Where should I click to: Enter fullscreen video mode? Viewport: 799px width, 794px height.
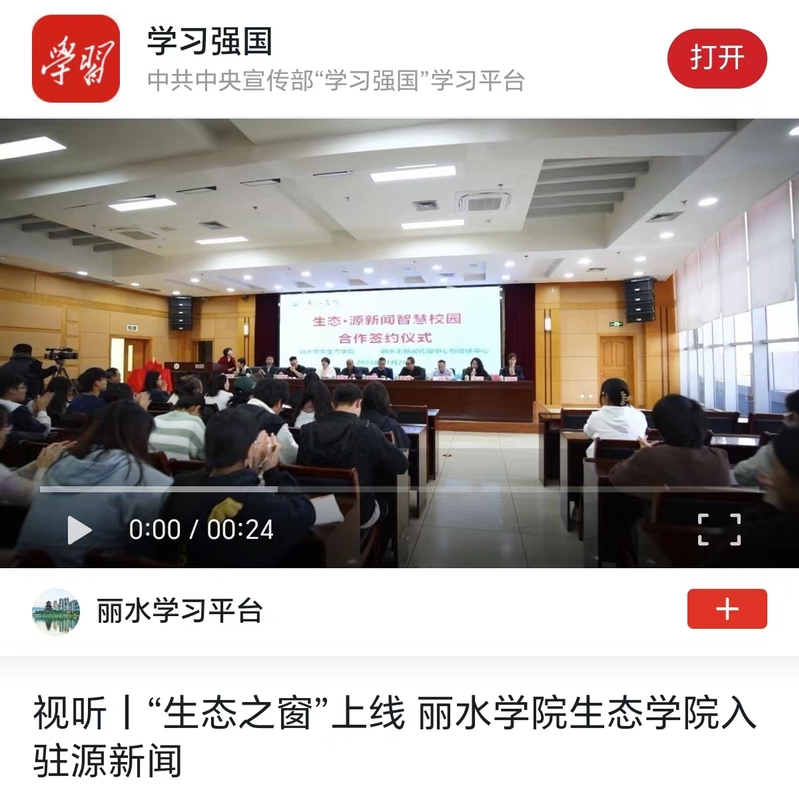coord(719,529)
